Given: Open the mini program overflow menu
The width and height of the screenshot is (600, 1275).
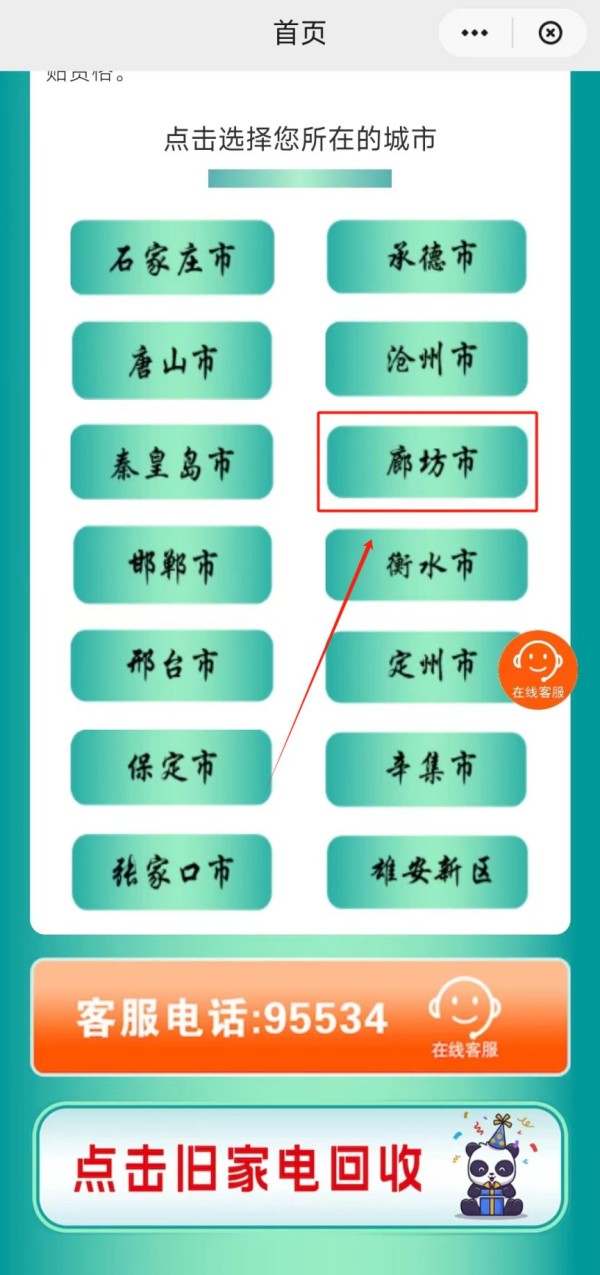Looking at the screenshot, I should tap(474, 33).
